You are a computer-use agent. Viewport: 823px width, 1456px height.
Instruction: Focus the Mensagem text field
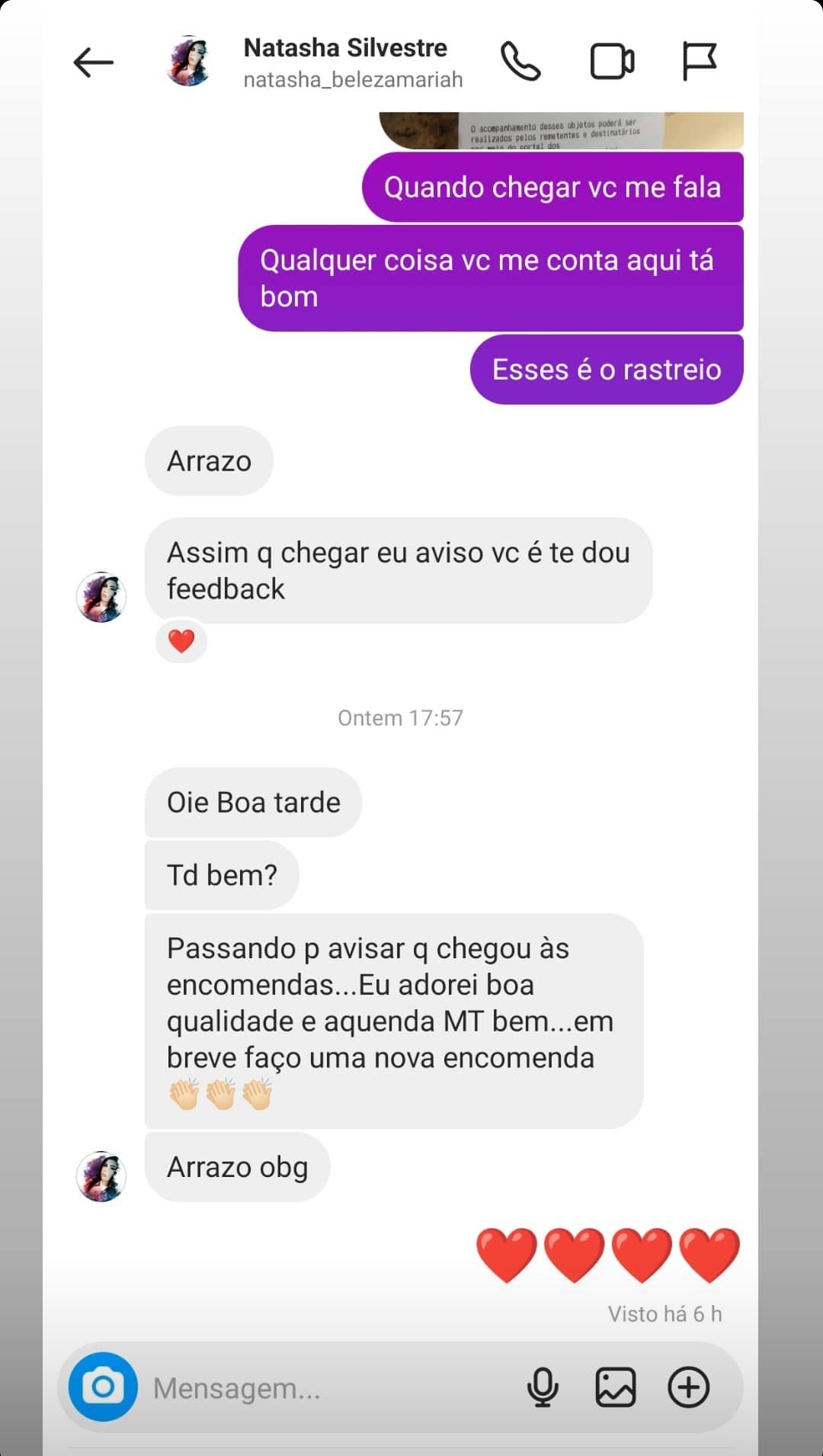[328, 1388]
